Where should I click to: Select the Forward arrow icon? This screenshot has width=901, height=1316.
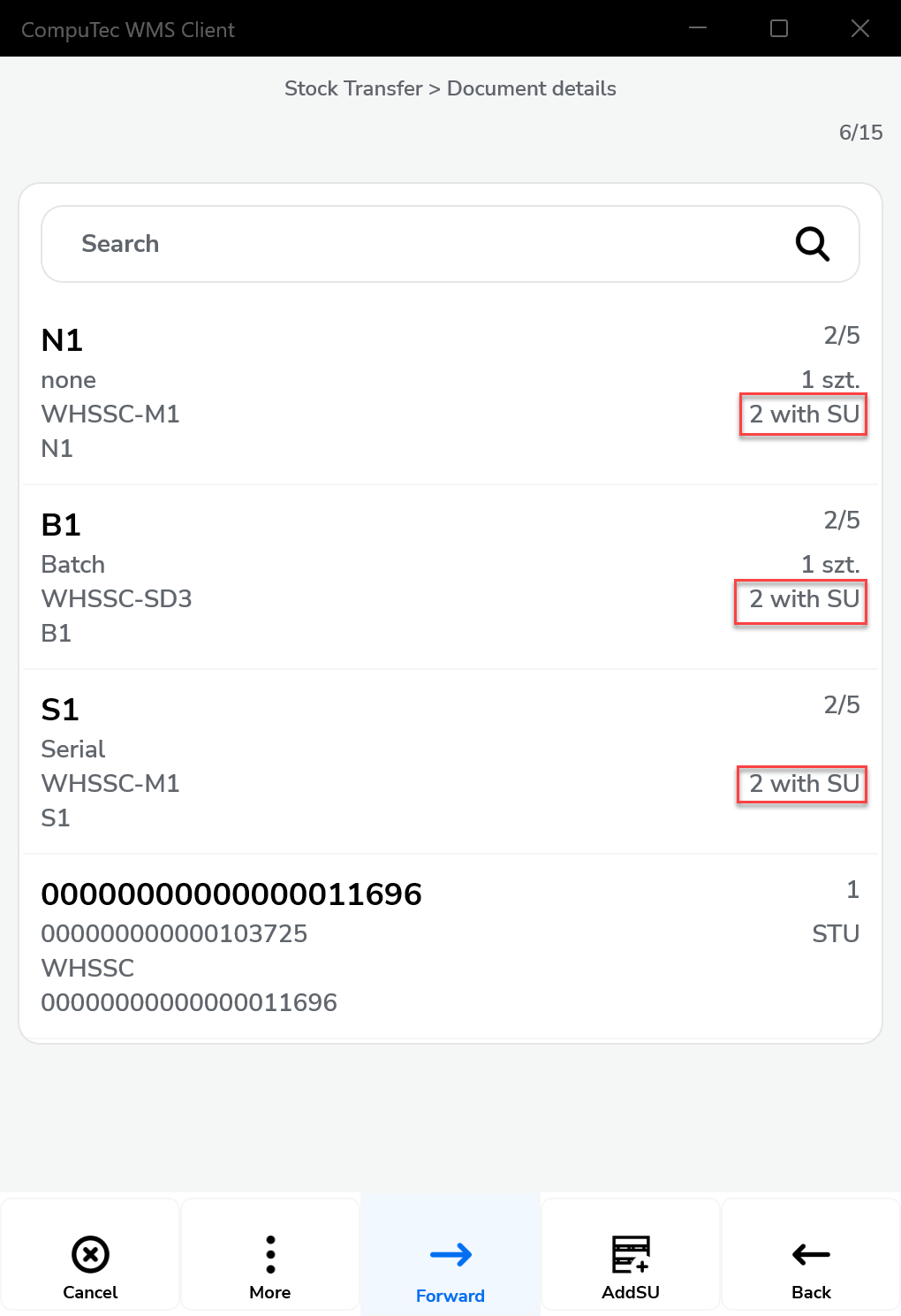tap(450, 1254)
